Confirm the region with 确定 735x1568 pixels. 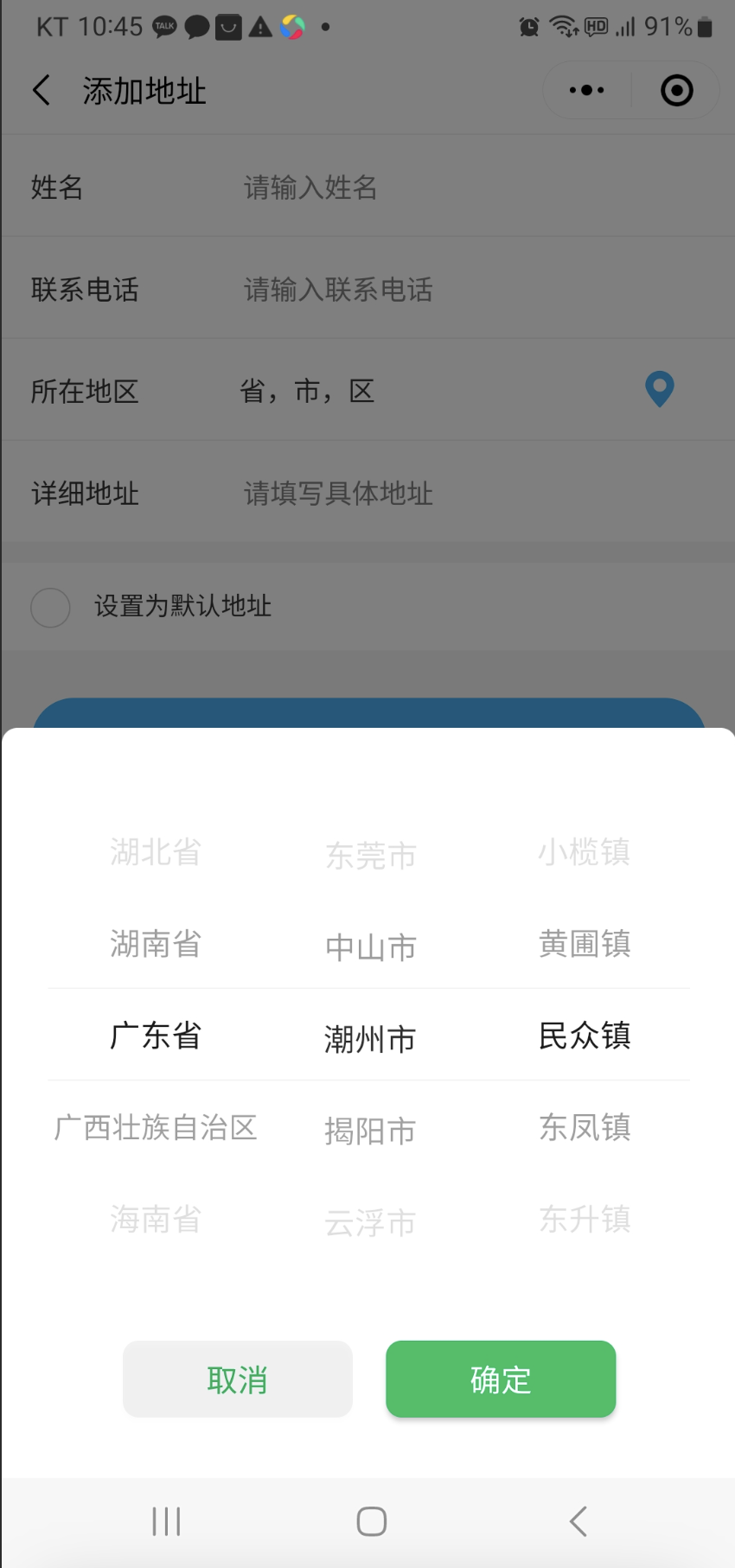pos(501,1379)
